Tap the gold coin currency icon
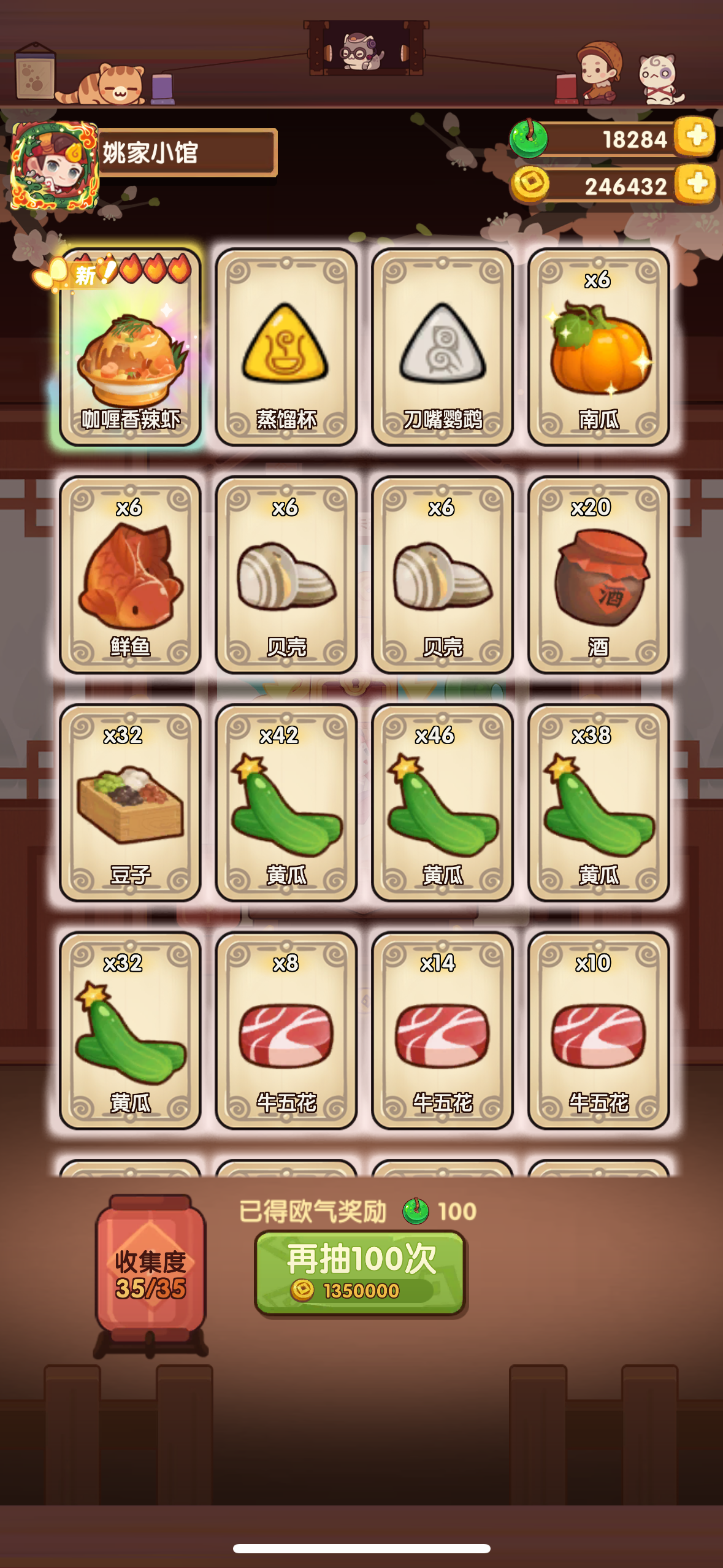The image size is (723, 1568). tap(529, 182)
